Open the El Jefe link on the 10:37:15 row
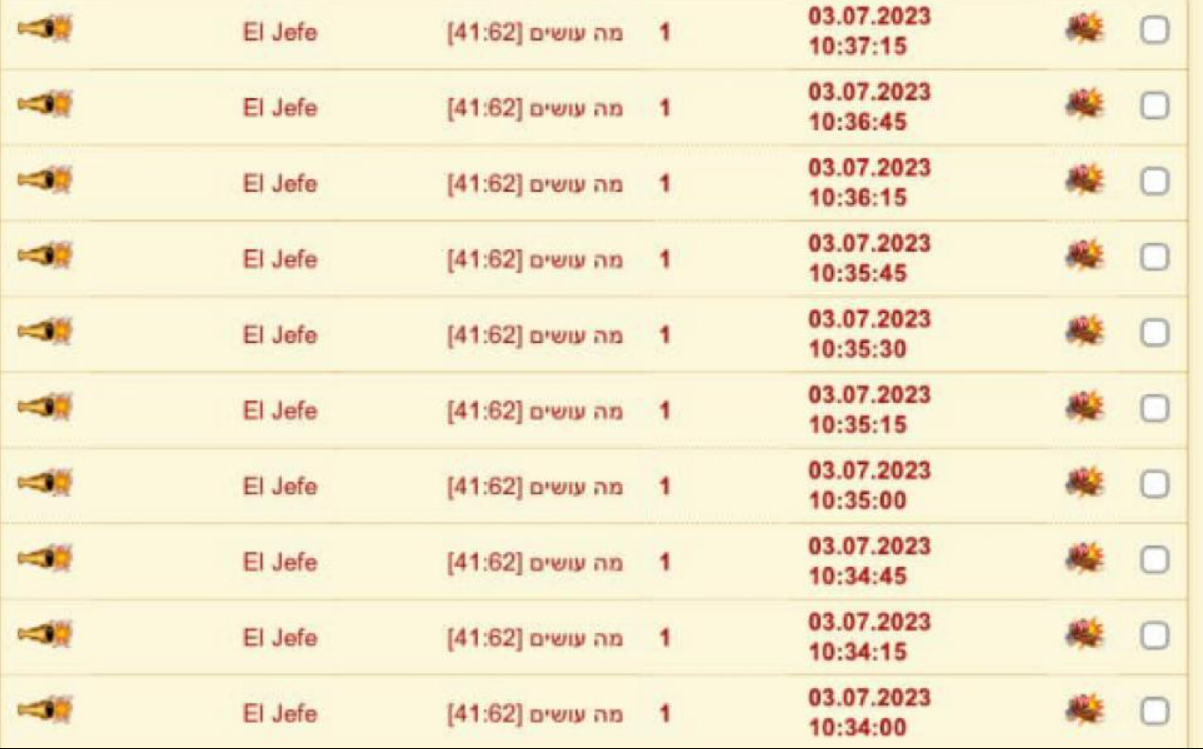This screenshot has height=749, width=1203. (x=280, y=33)
